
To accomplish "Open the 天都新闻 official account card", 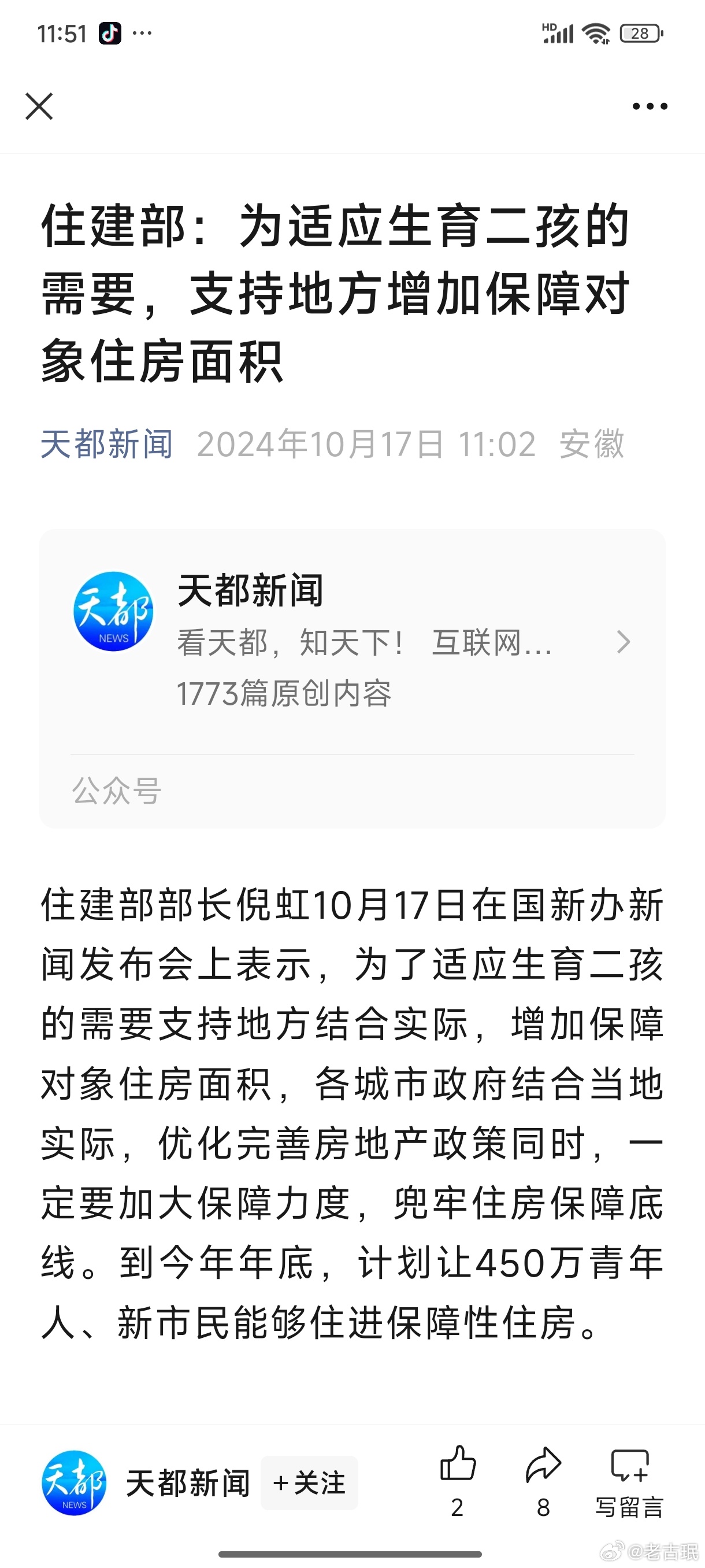I will tap(352, 678).
